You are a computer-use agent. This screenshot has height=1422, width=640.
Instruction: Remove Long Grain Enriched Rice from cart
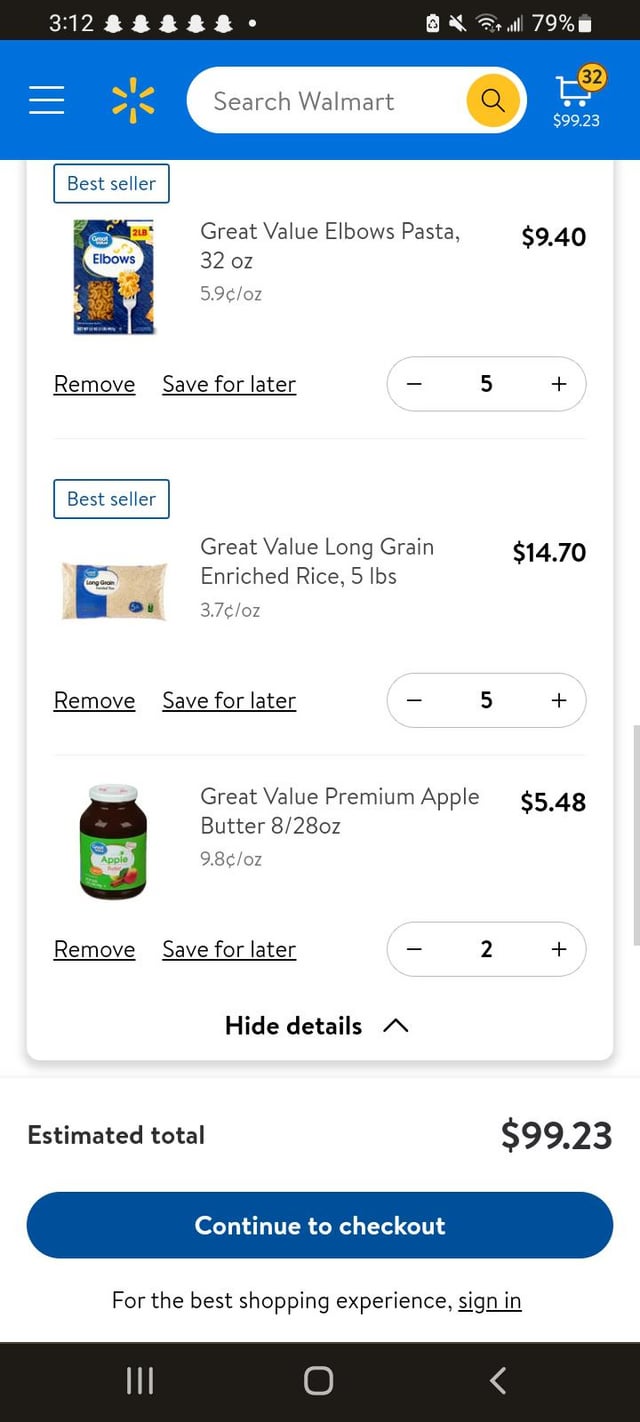point(94,700)
